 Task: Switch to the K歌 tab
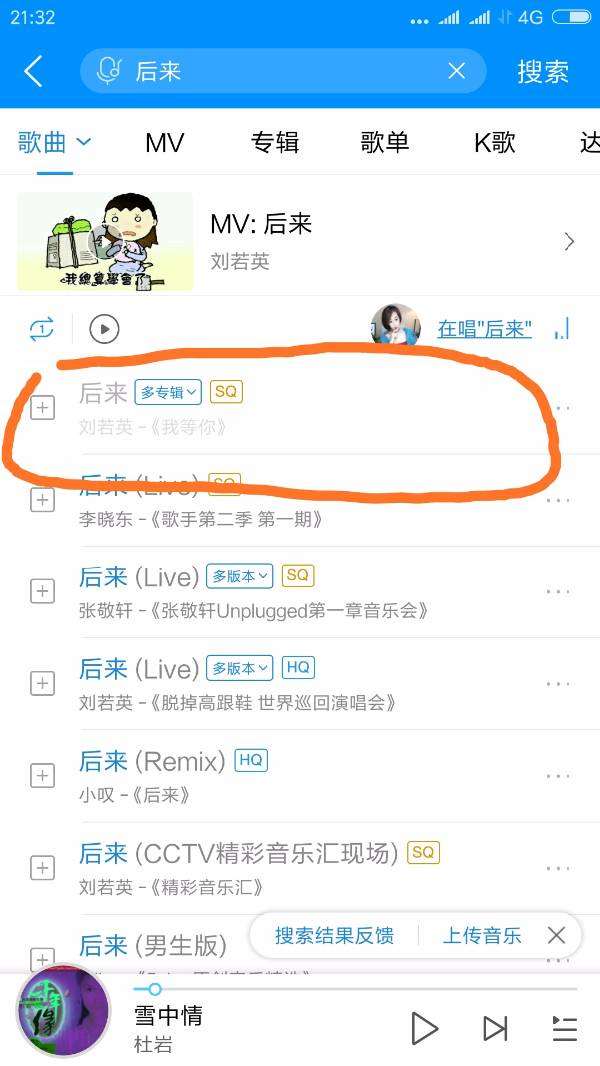point(494,143)
